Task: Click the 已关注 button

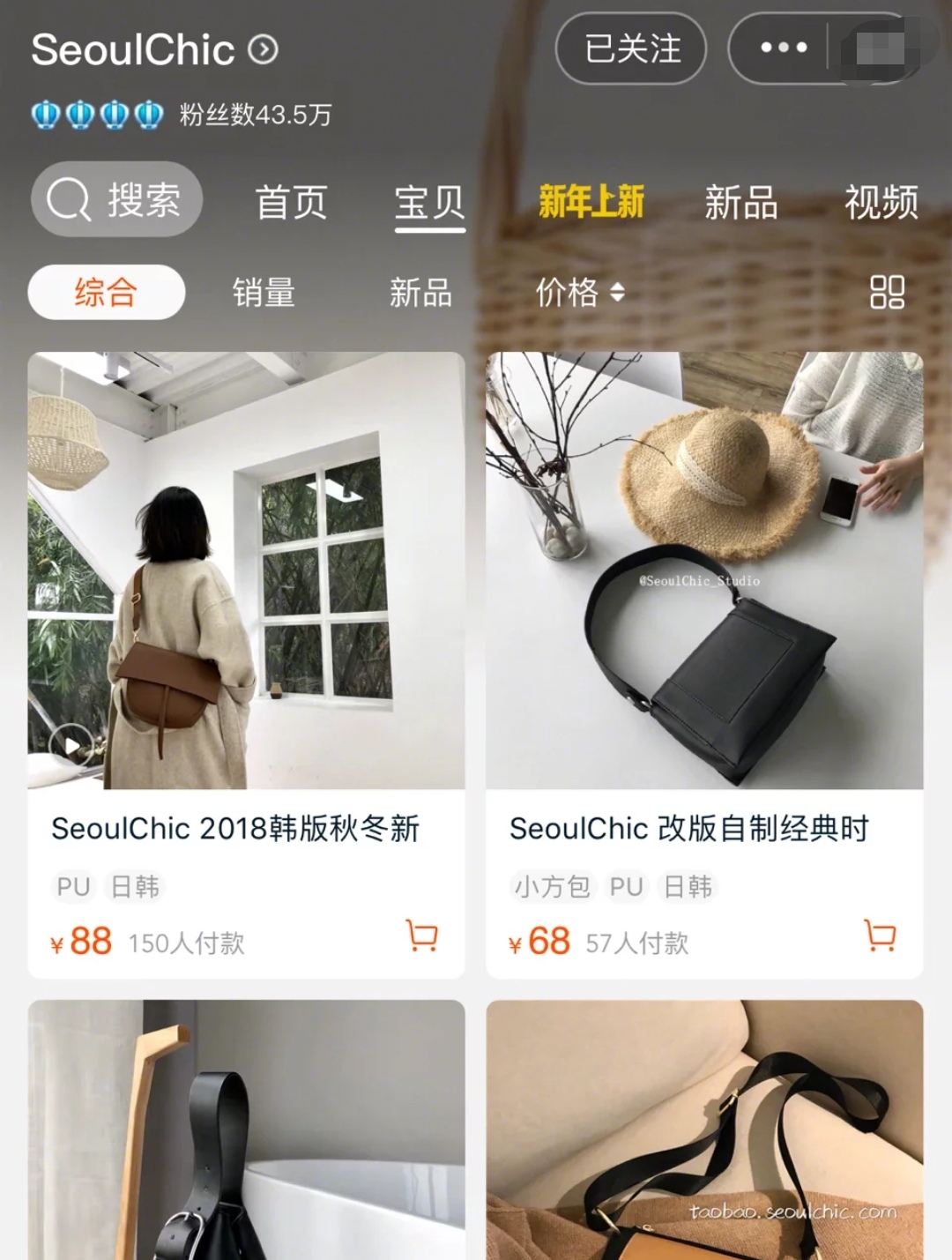Action: pos(629,50)
